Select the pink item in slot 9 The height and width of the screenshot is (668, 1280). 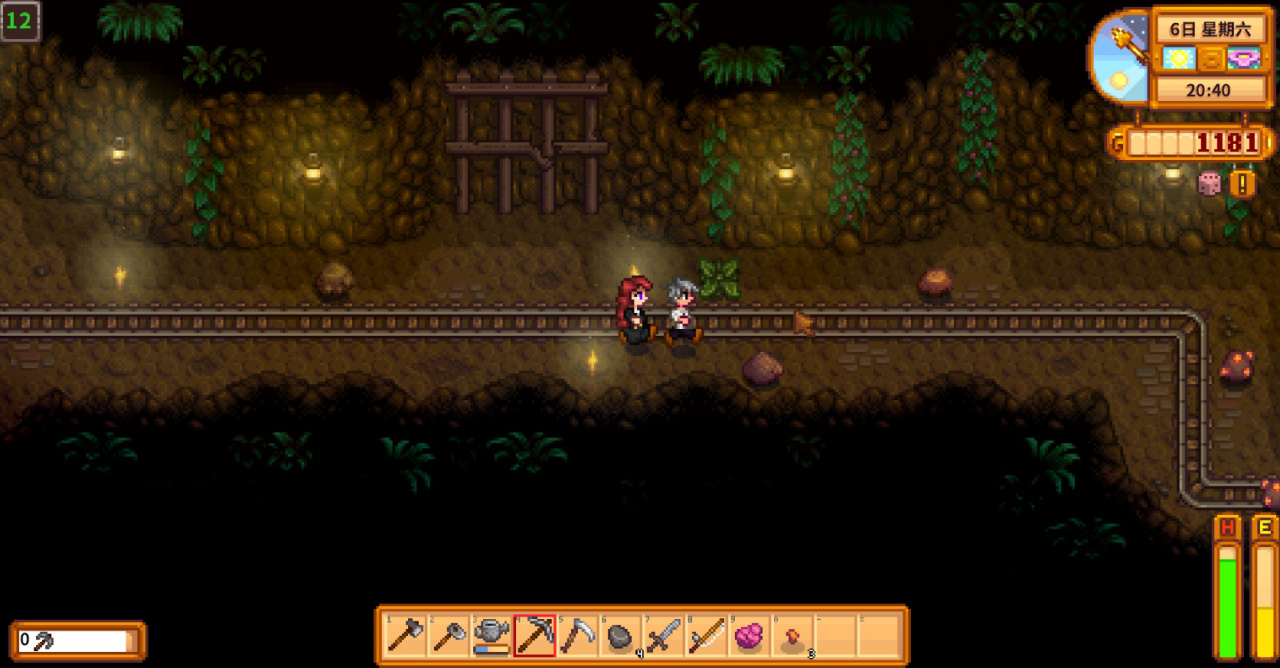click(750, 635)
